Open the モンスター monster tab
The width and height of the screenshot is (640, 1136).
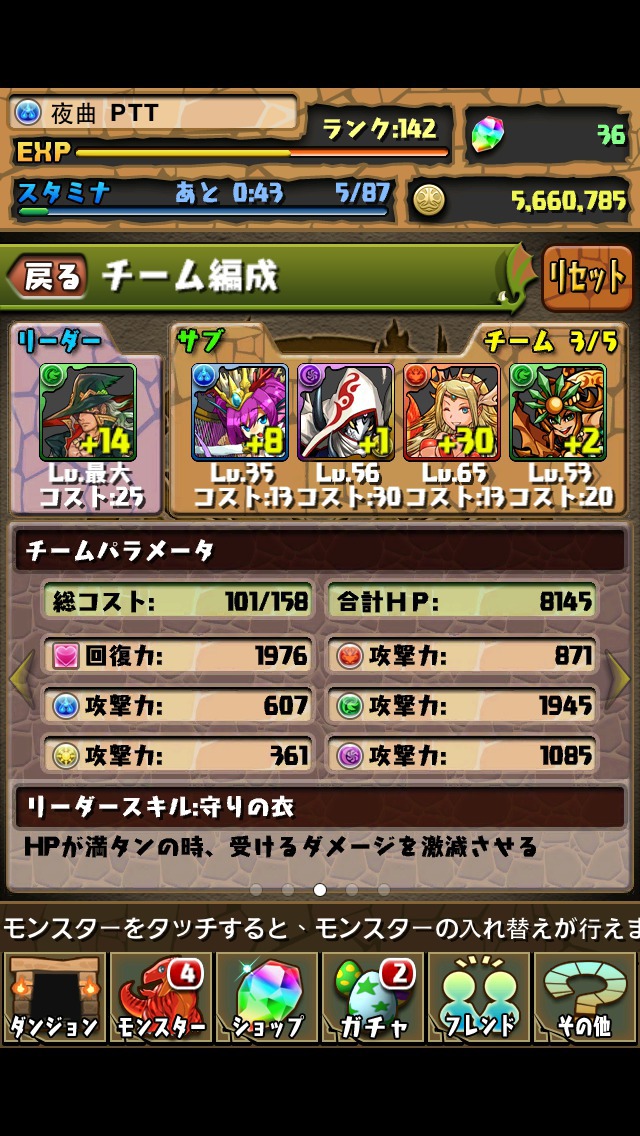click(160, 997)
